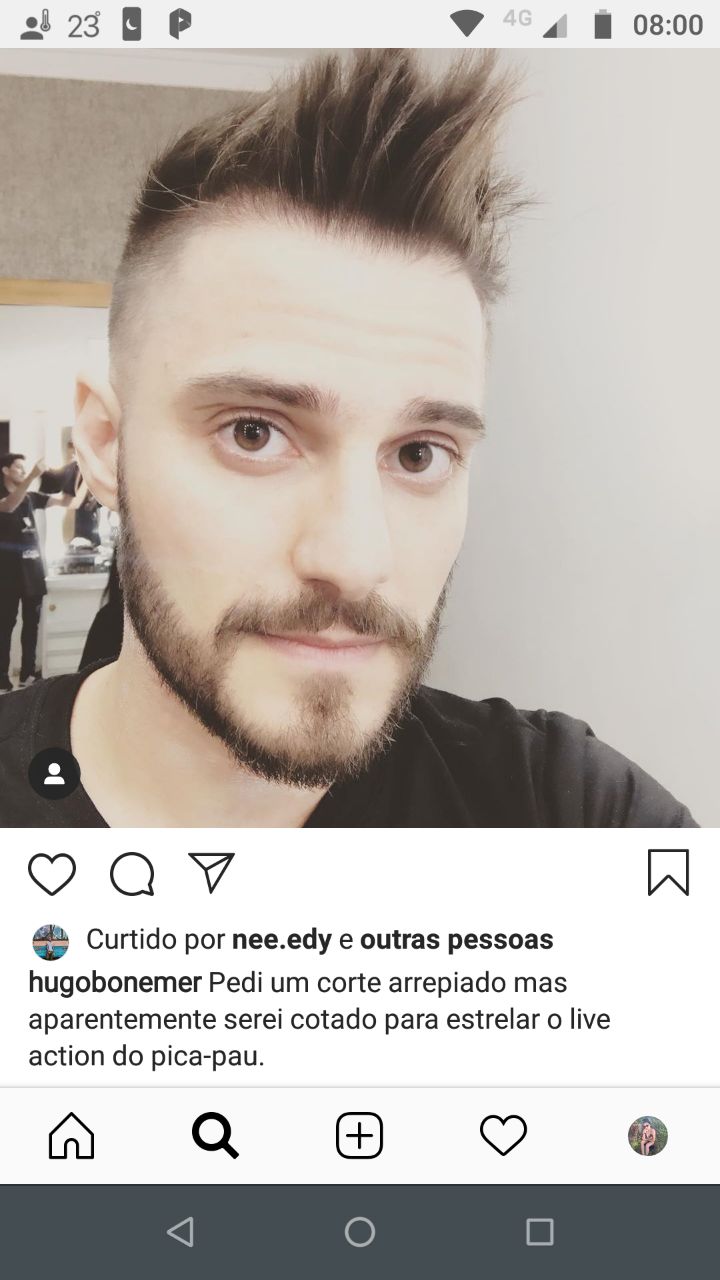Open hugobonemer's profile from caption
The width and height of the screenshot is (720, 1280).
(115, 983)
